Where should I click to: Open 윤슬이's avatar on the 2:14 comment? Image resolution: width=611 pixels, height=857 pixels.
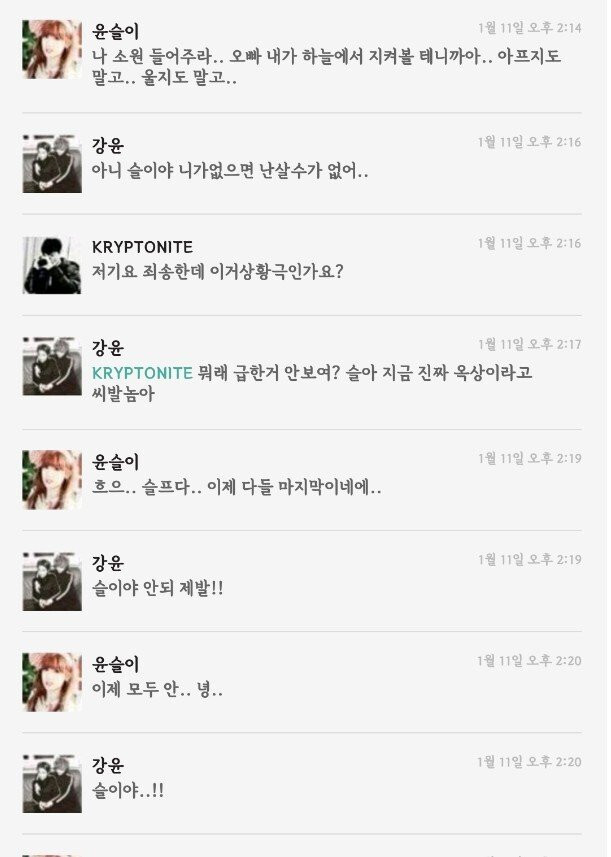point(52,49)
